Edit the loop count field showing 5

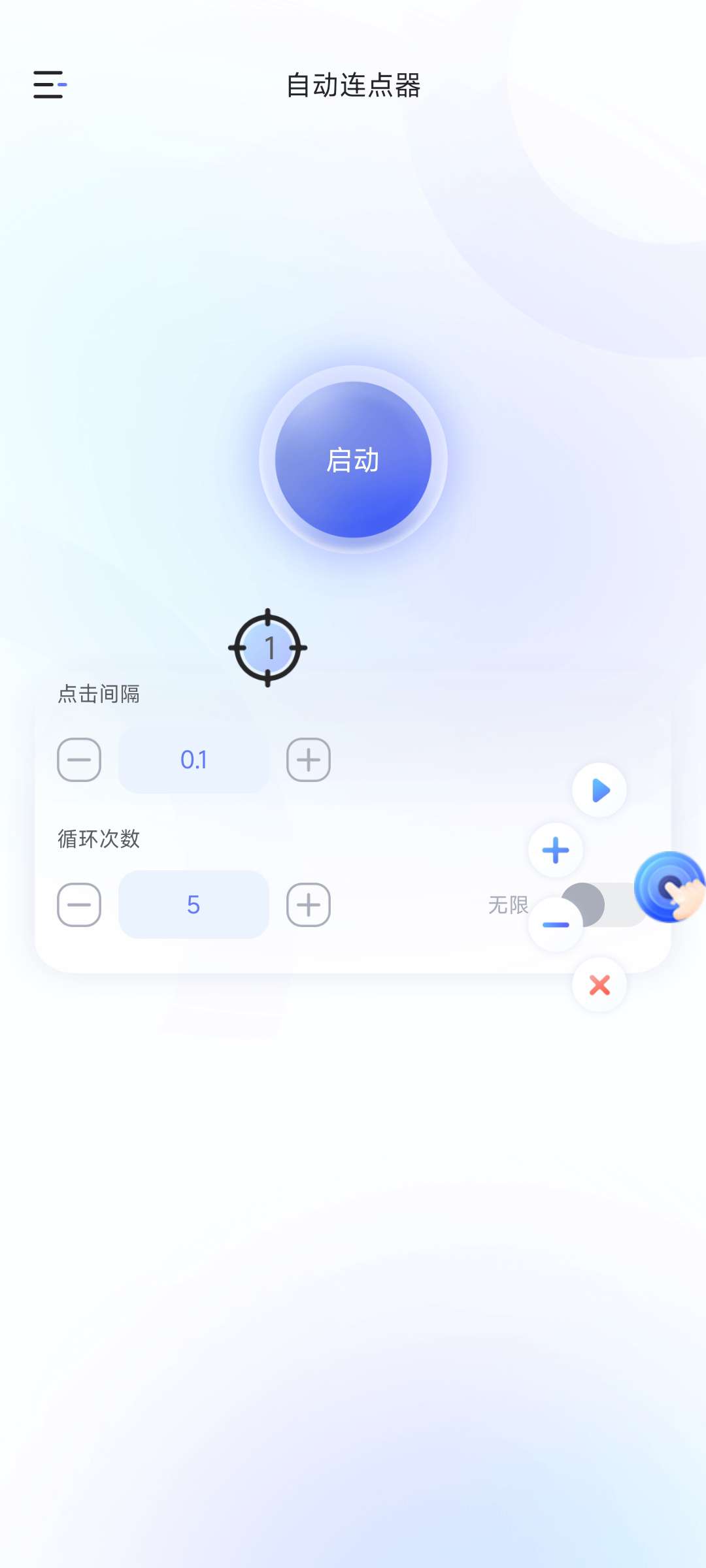coord(193,905)
